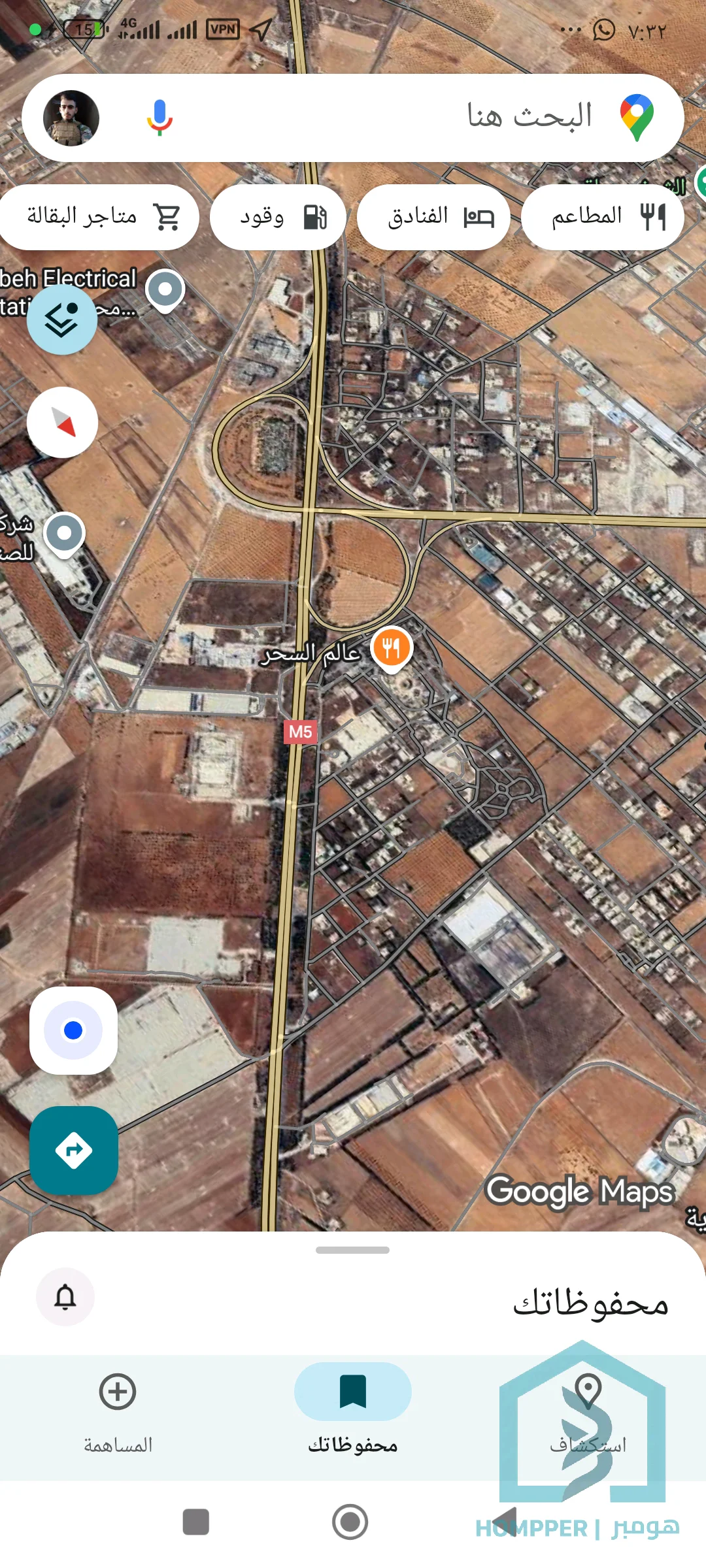Open directions with the teal arrow button
Viewport: 706px width, 1568px height.
tap(74, 1150)
